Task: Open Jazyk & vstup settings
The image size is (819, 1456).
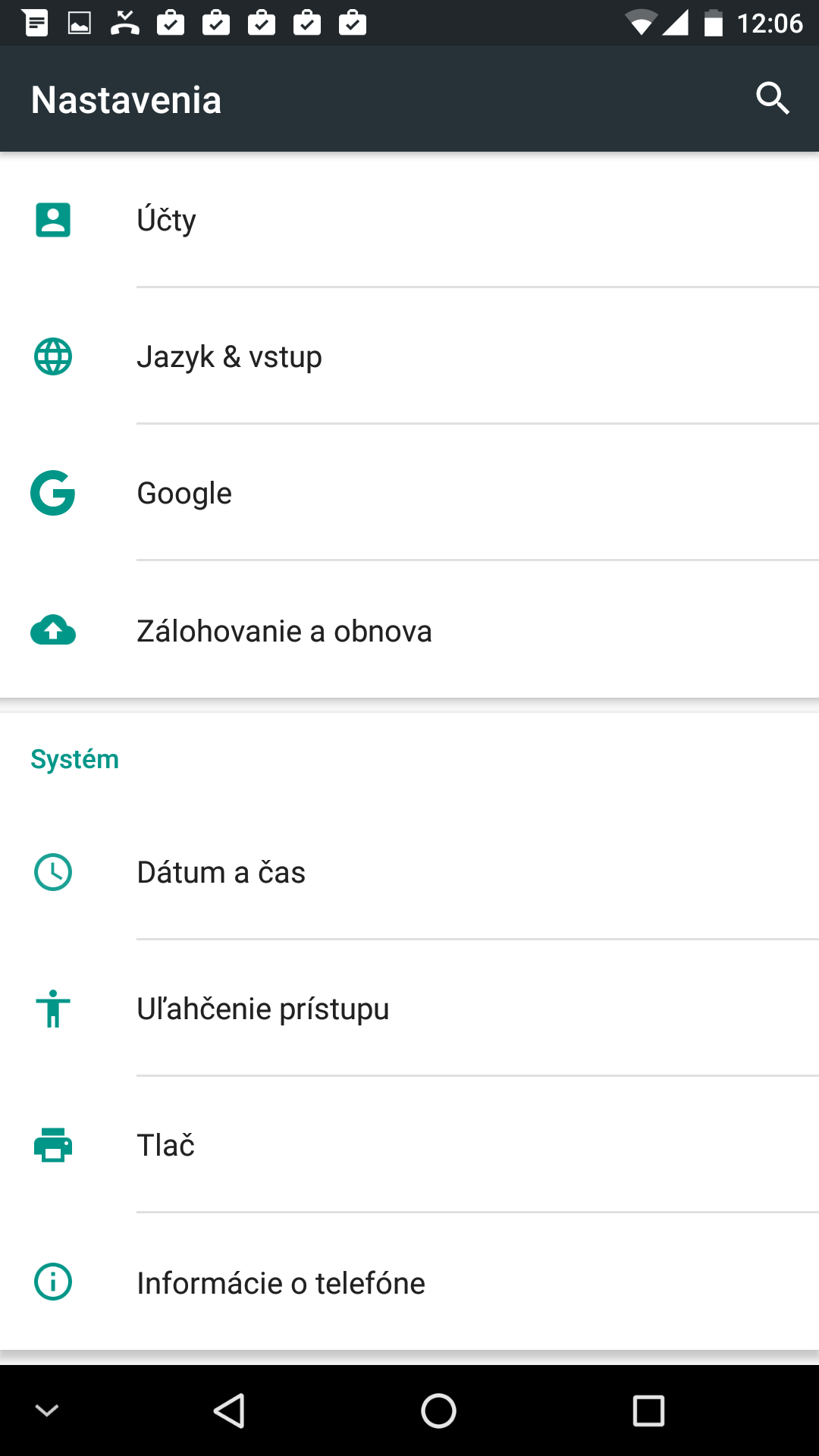Action: (x=409, y=356)
